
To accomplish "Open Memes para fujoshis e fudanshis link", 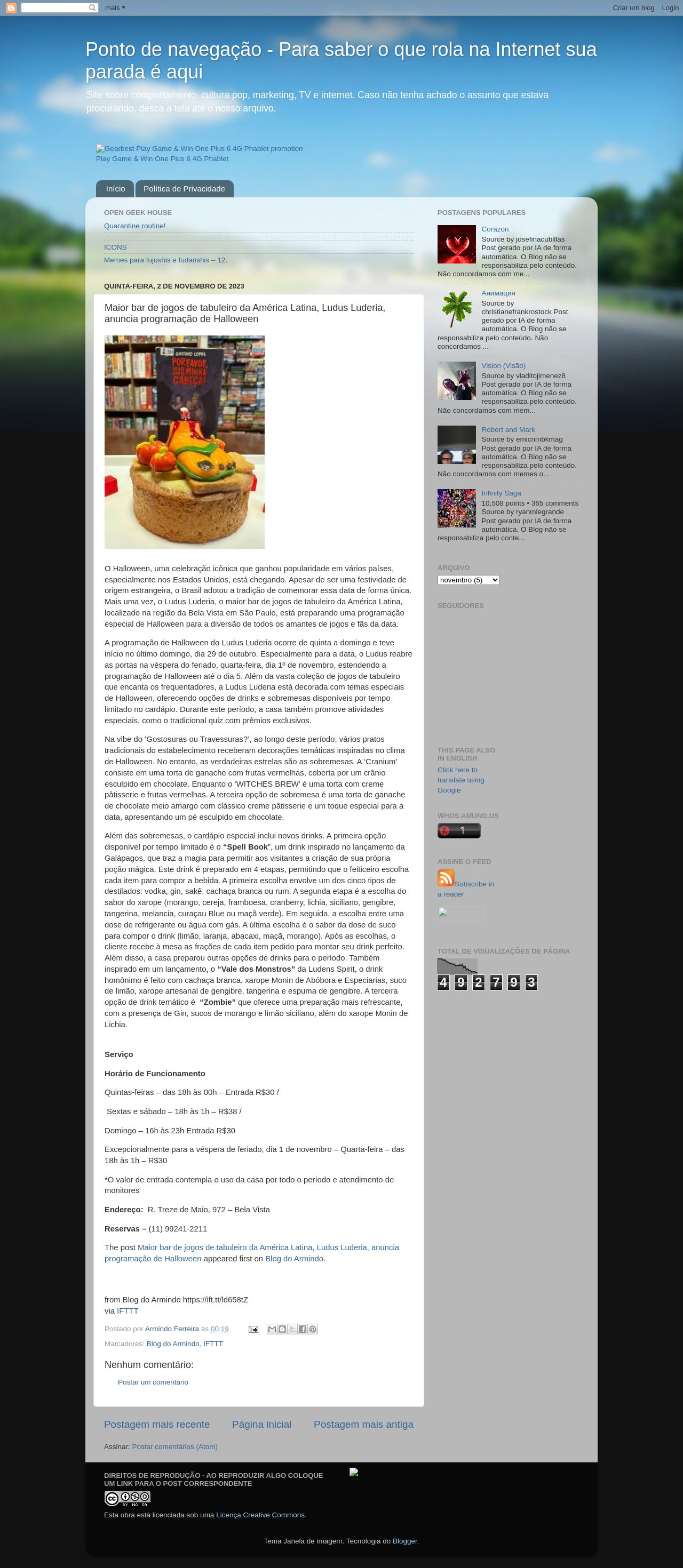I will point(165,260).
